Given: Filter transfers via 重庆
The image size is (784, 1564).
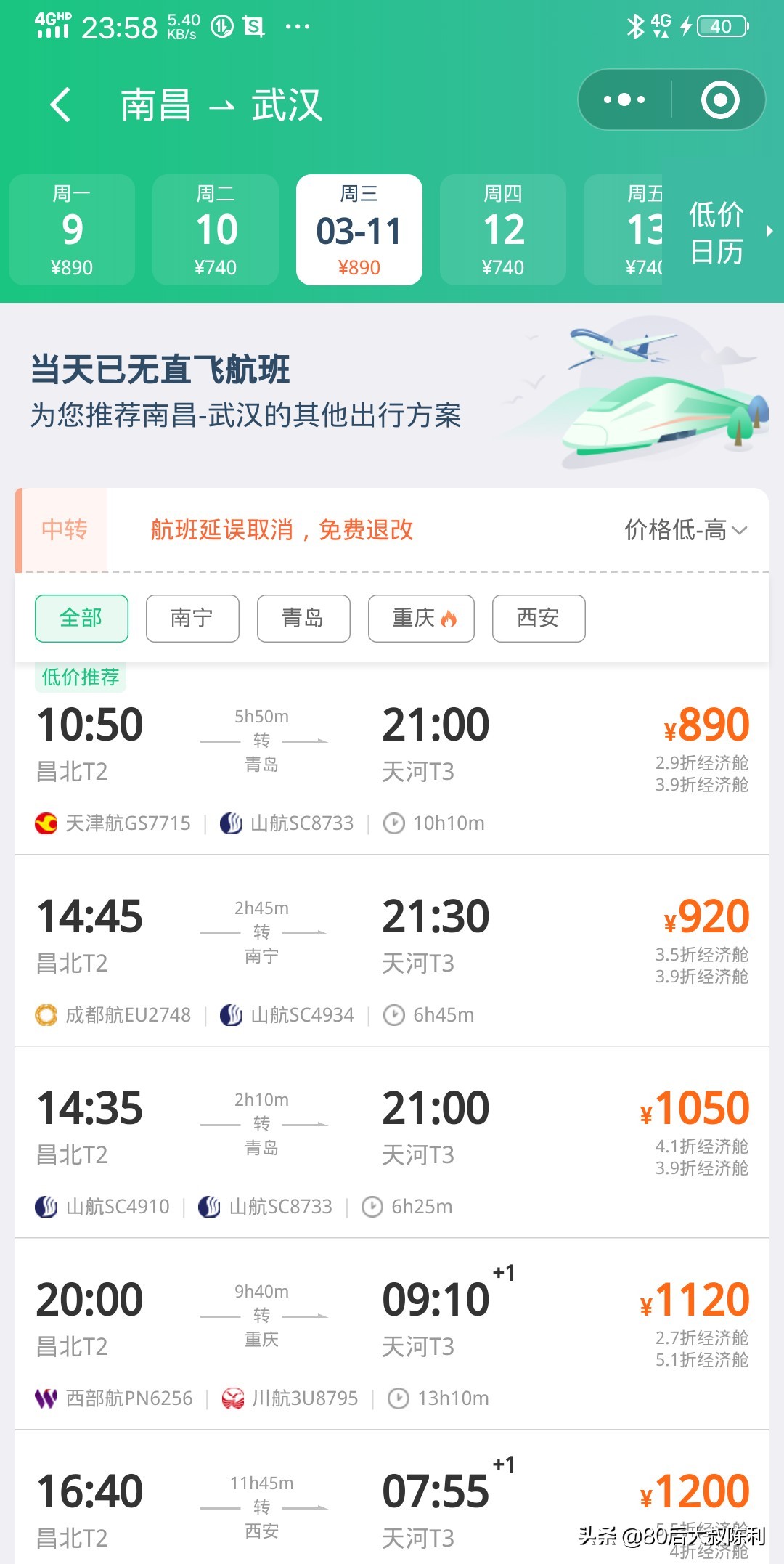Looking at the screenshot, I should tap(421, 619).
